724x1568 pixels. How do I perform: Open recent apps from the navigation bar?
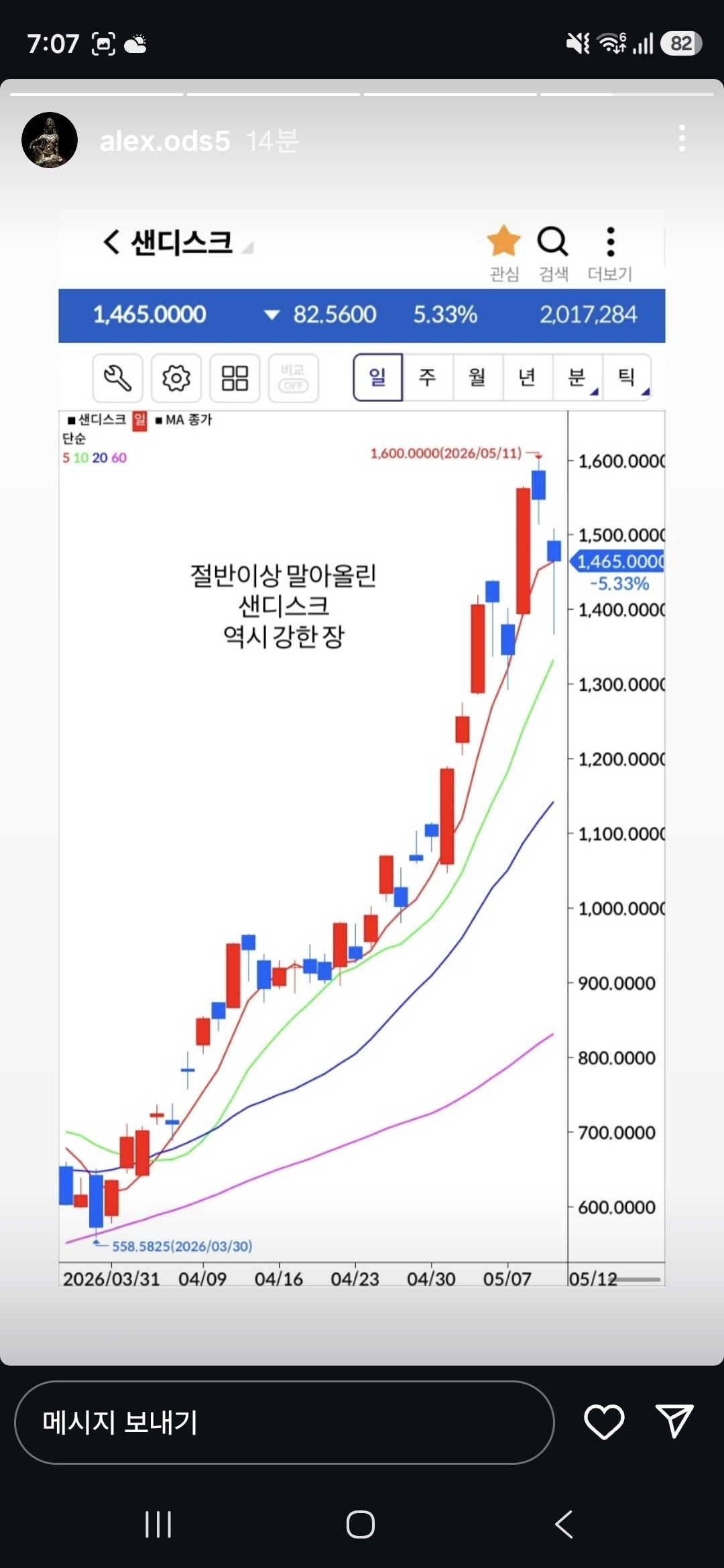click(158, 1524)
